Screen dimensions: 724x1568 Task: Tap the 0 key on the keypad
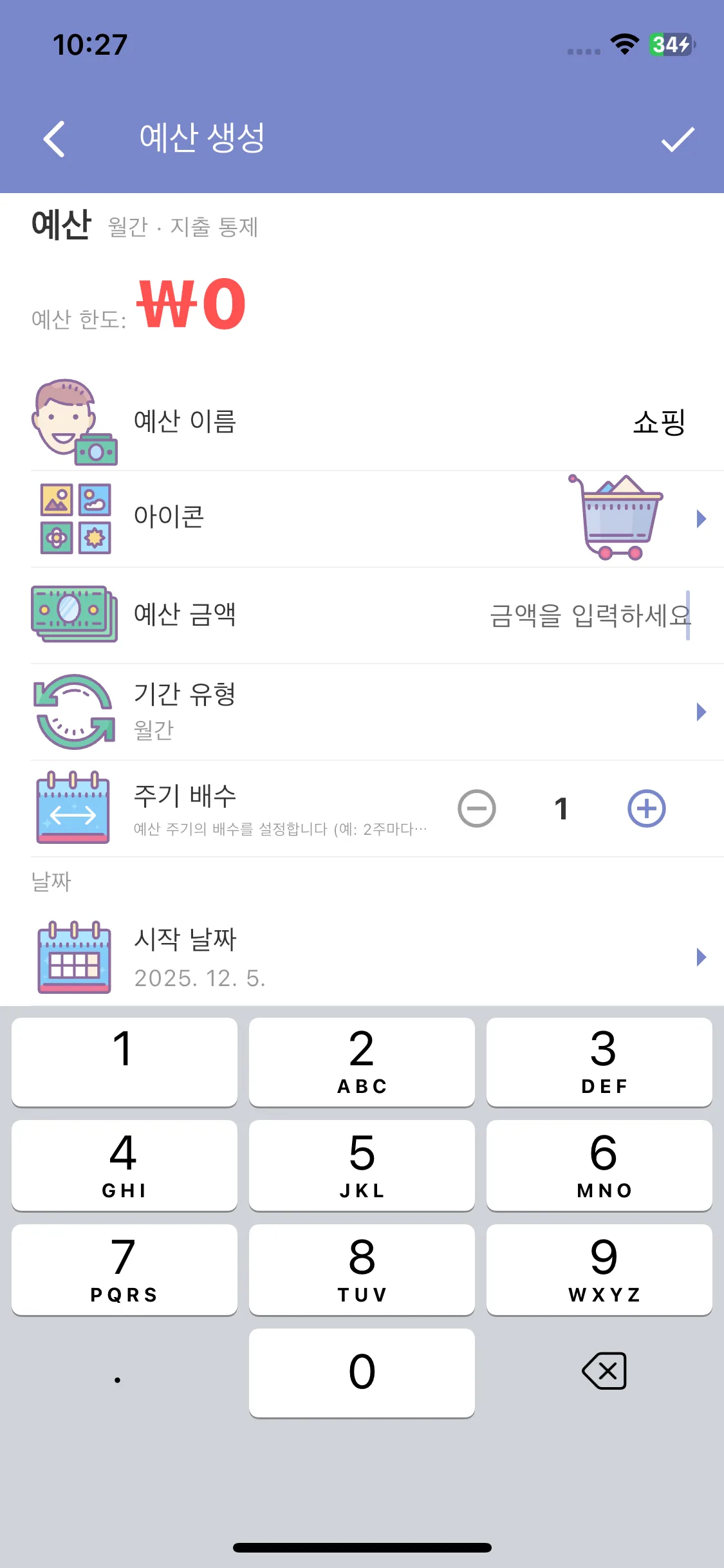click(362, 1372)
